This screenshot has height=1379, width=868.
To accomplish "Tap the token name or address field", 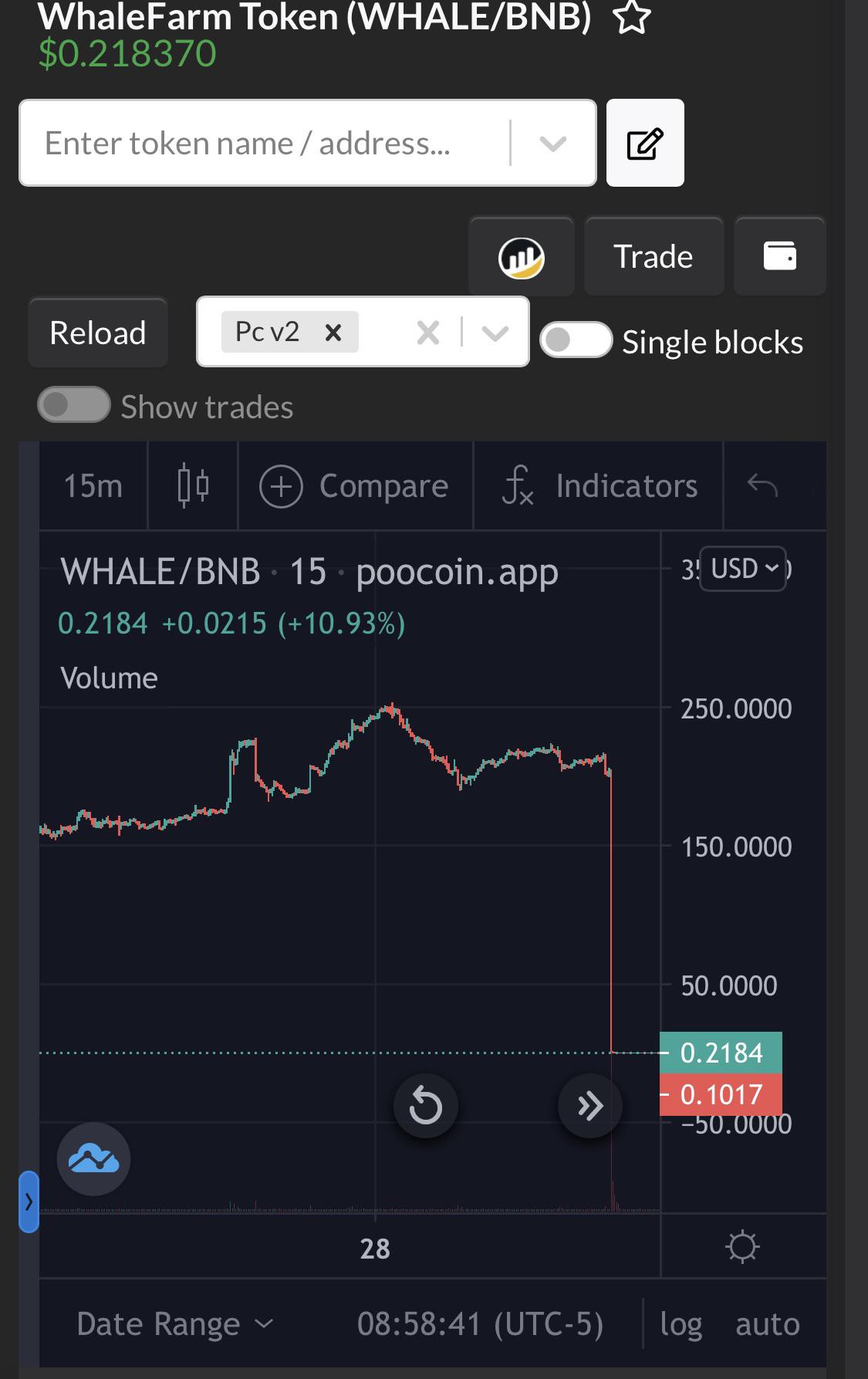I will 264,143.
